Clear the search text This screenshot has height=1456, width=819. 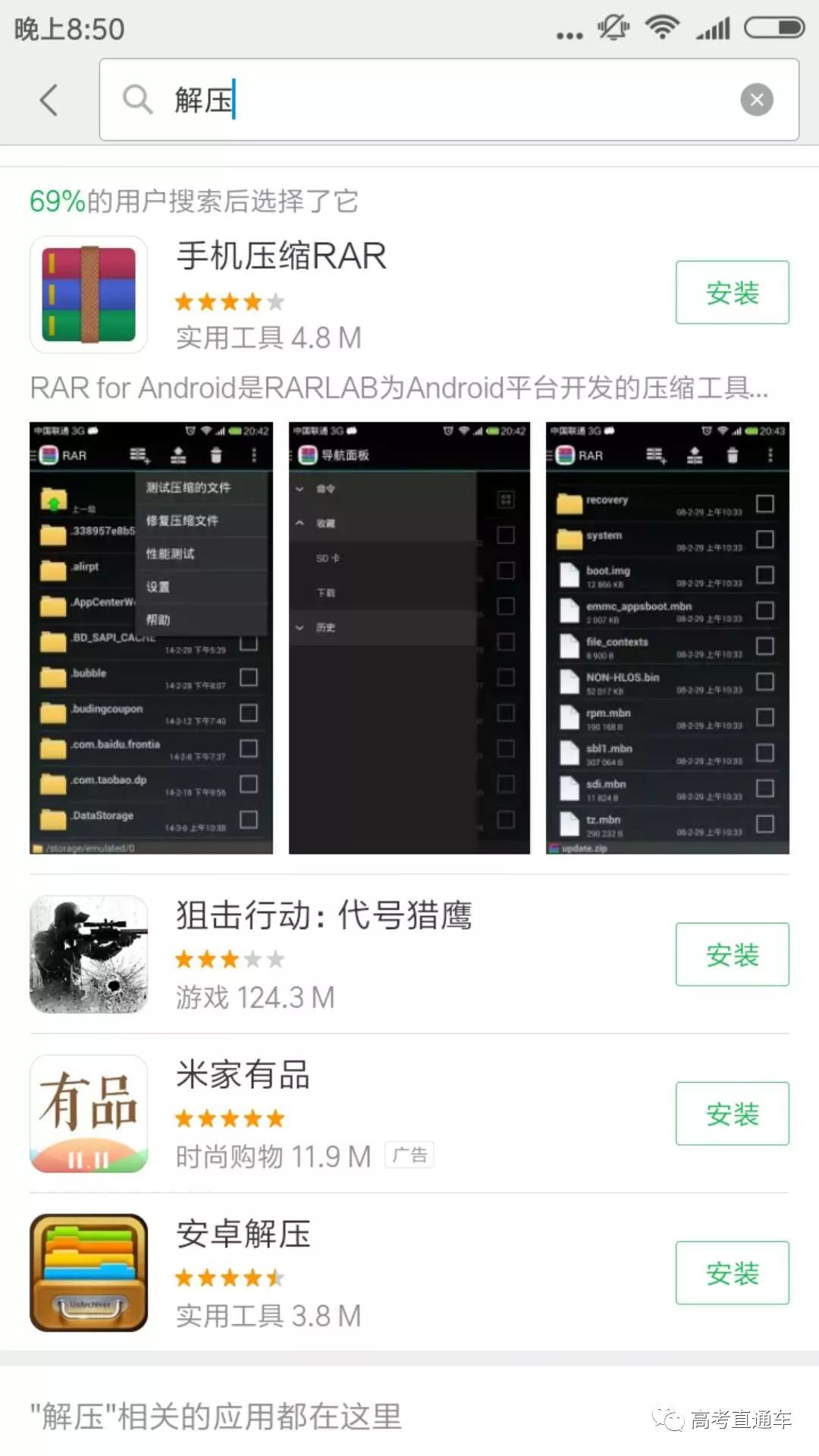tap(756, 100)
